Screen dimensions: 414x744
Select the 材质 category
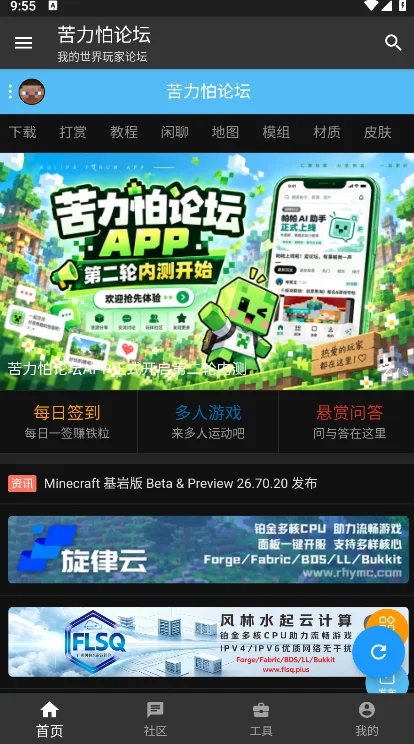[x=327, y=132]
